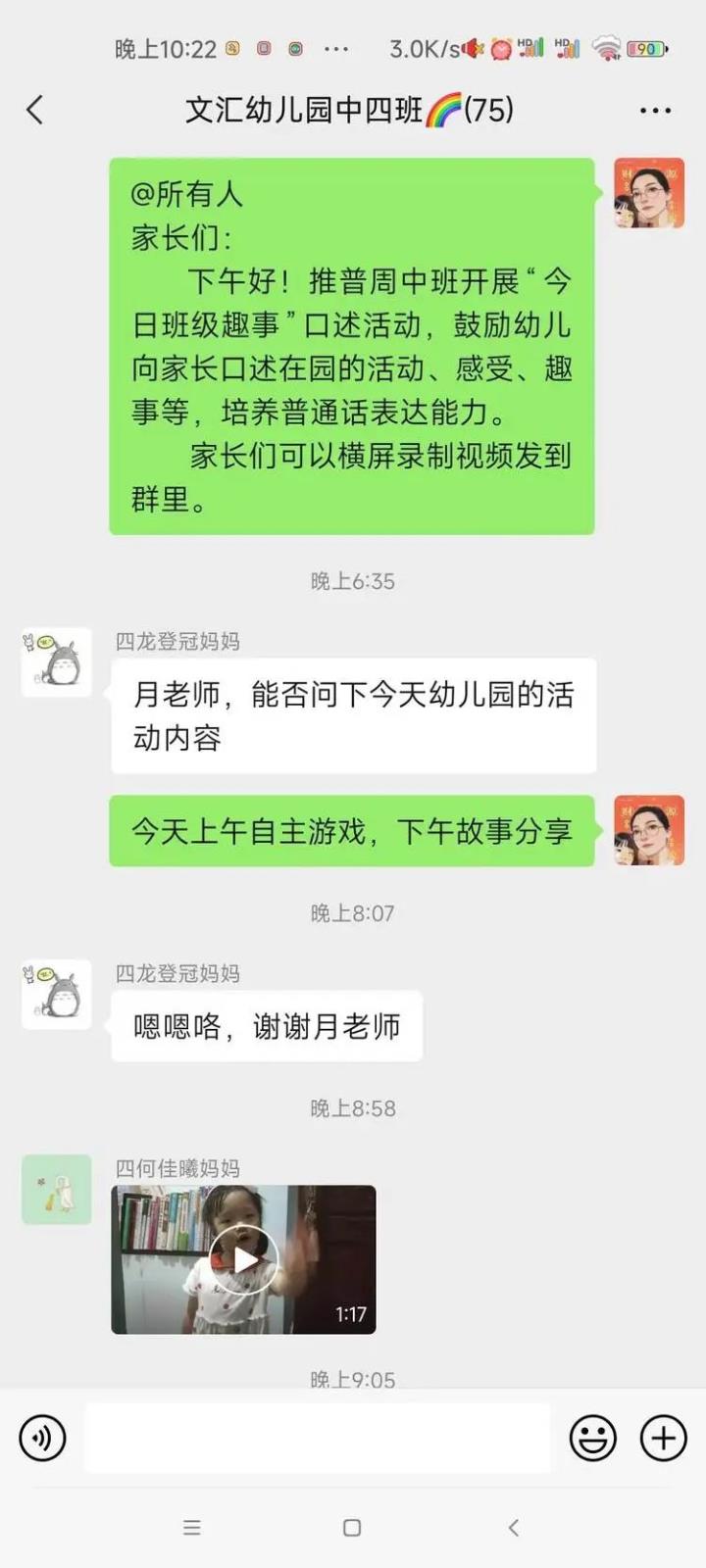The width and height of the screenshot is (706, 1568).
Task: Focus the message text field
Action: (x=317, y=1438)
